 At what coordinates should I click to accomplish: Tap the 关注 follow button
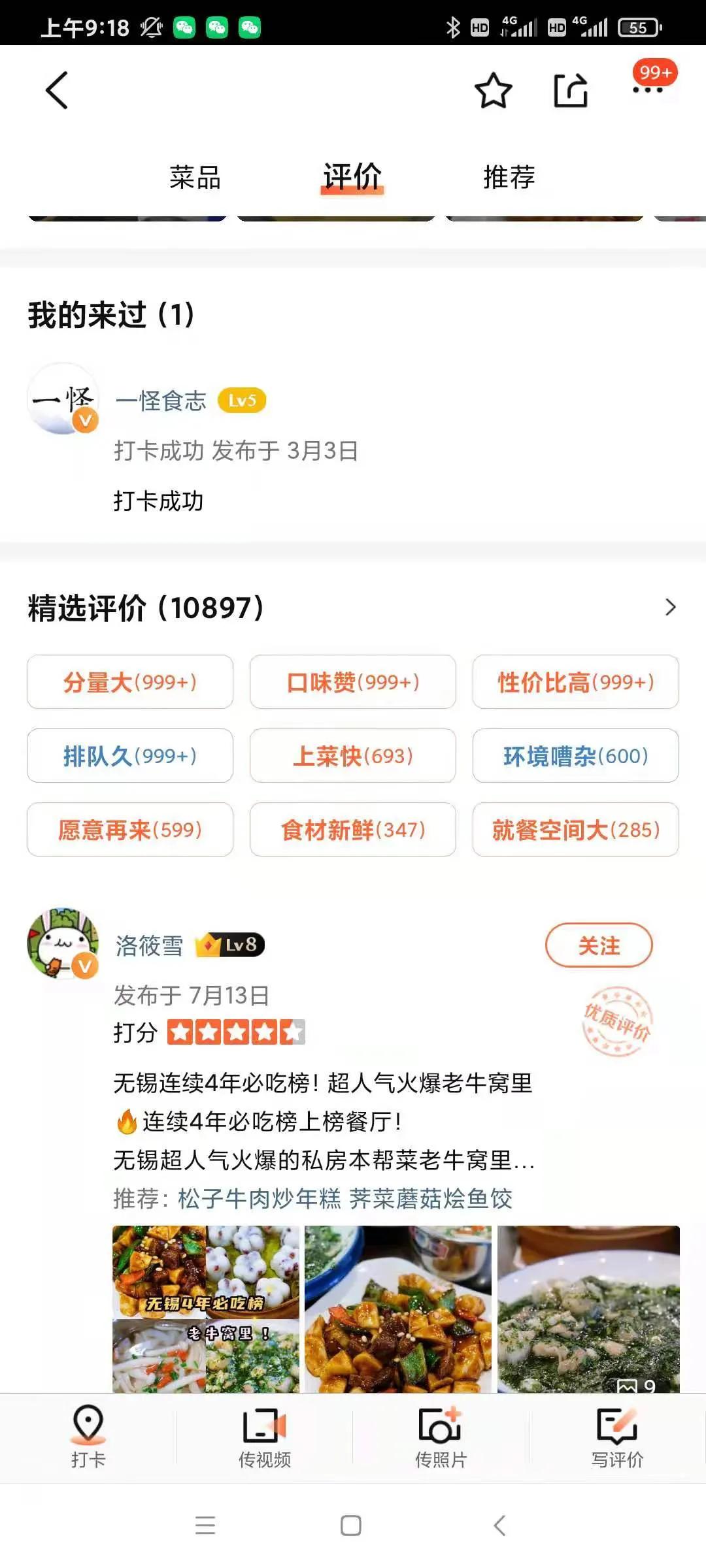pyautogui.click(x=598, y=945)
